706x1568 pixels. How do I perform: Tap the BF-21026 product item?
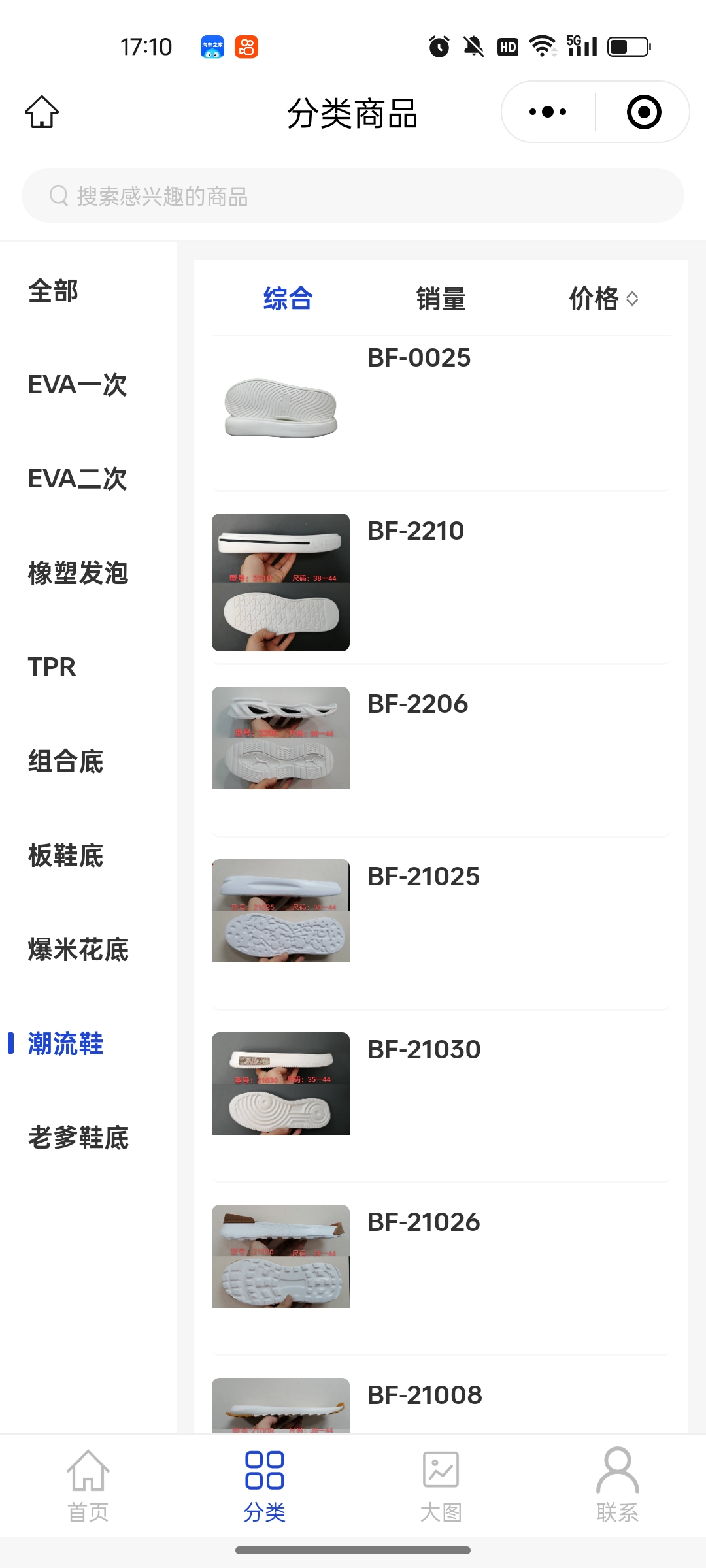coord(441,1258)
